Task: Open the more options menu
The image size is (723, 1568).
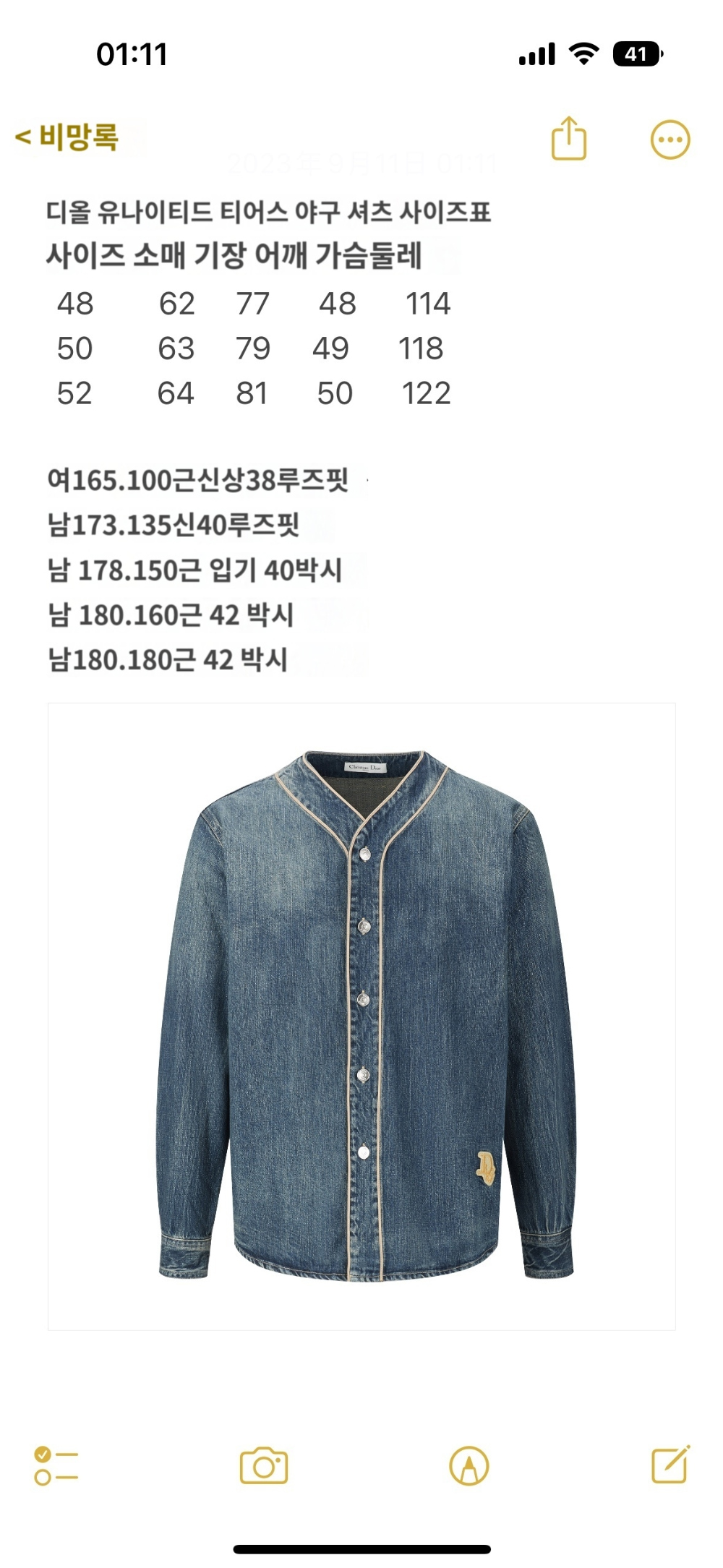Action: click(x=670, y=140)
